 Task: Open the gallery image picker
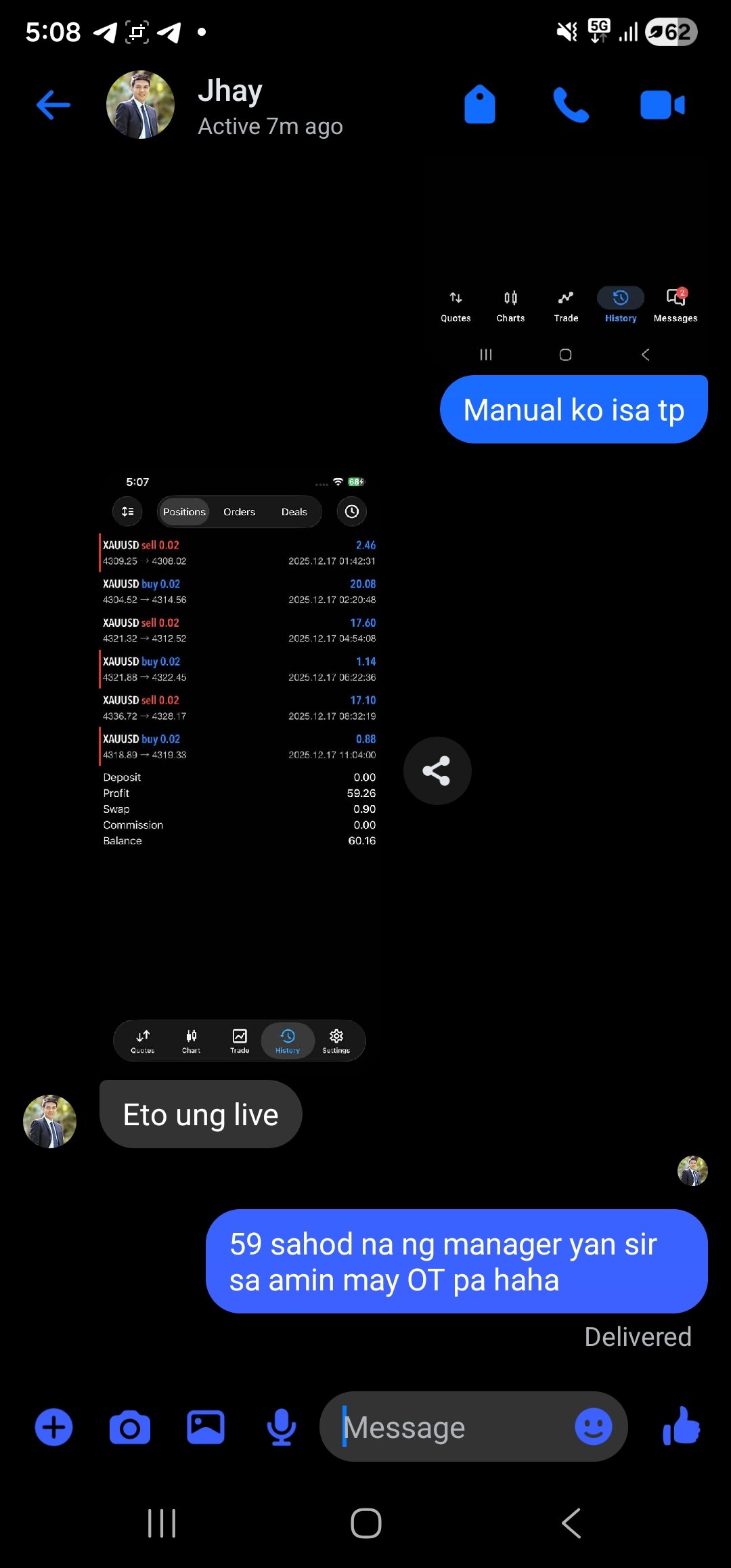(206, 1427)
